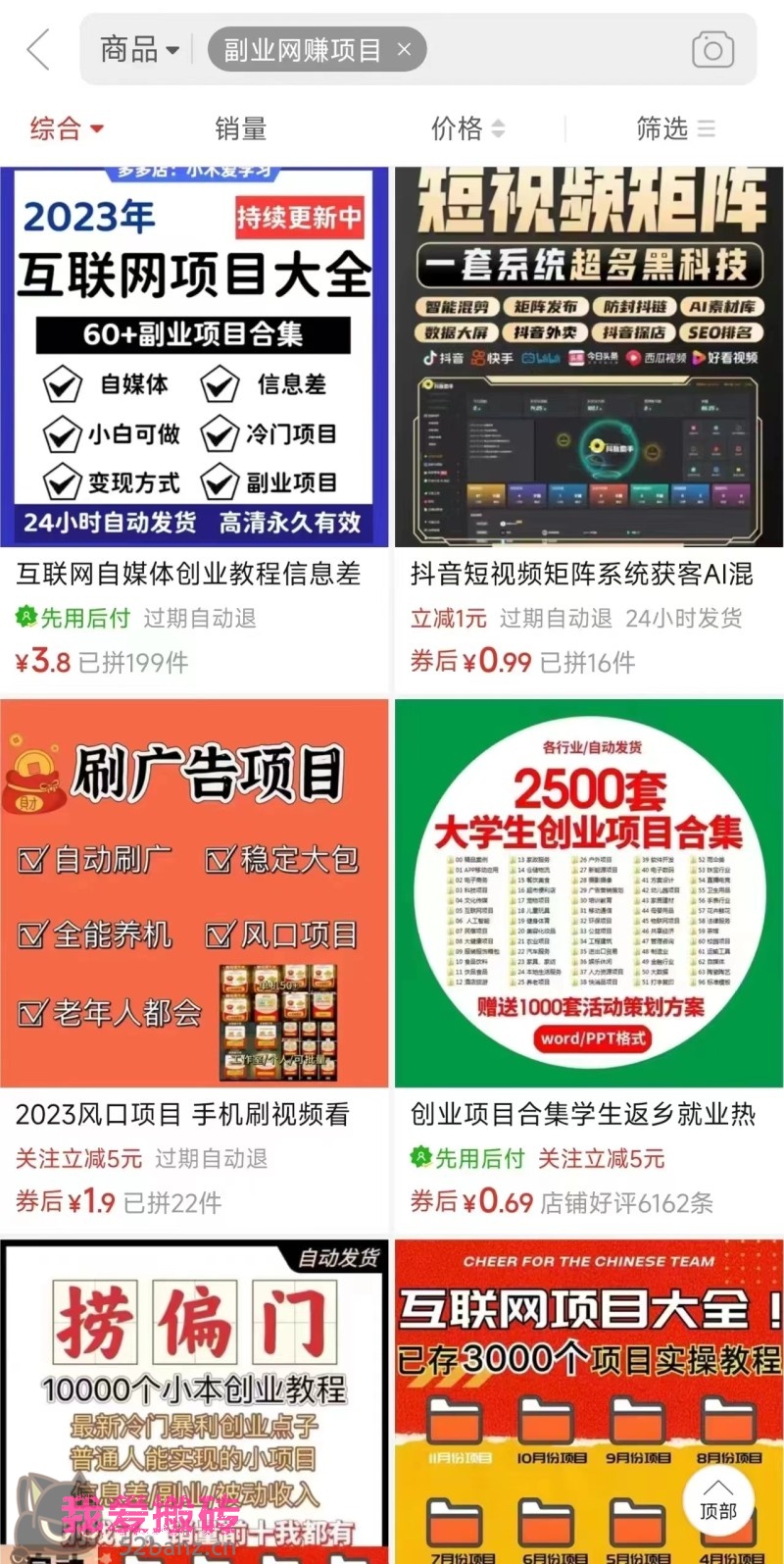The width and height of the screenshot is (784, 1564).
Task: Switch to the 销量 sales tab
Action: (x=238, y=128)
